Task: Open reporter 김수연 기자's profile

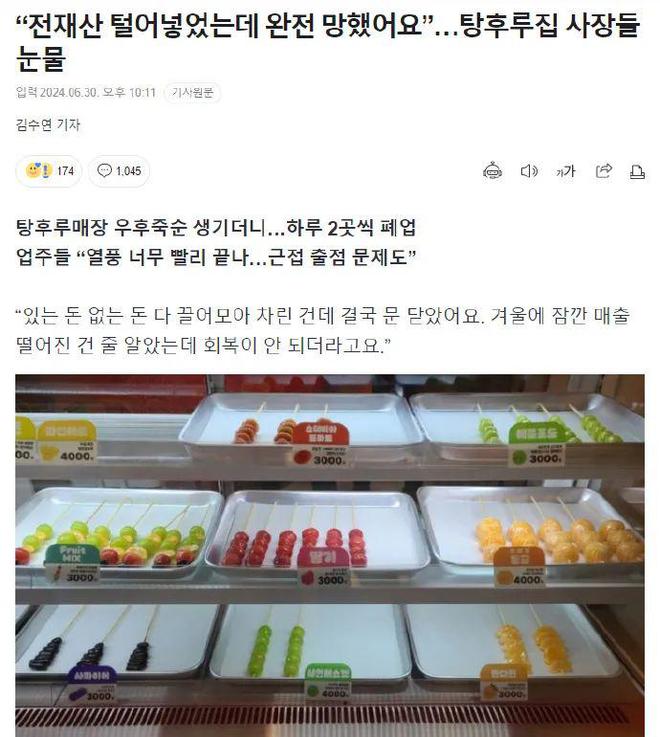Action: (x=48, y=125)
